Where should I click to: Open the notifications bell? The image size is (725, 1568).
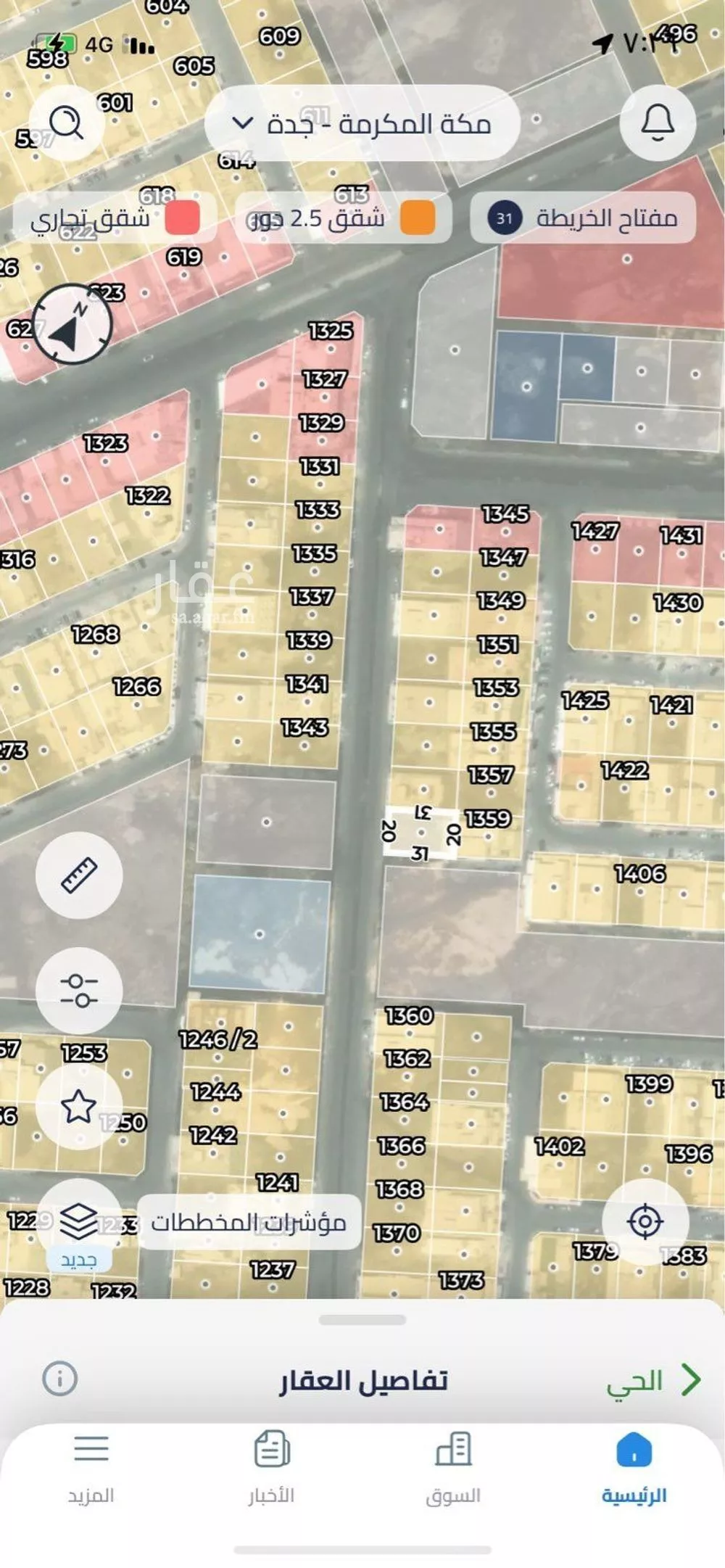657,123
